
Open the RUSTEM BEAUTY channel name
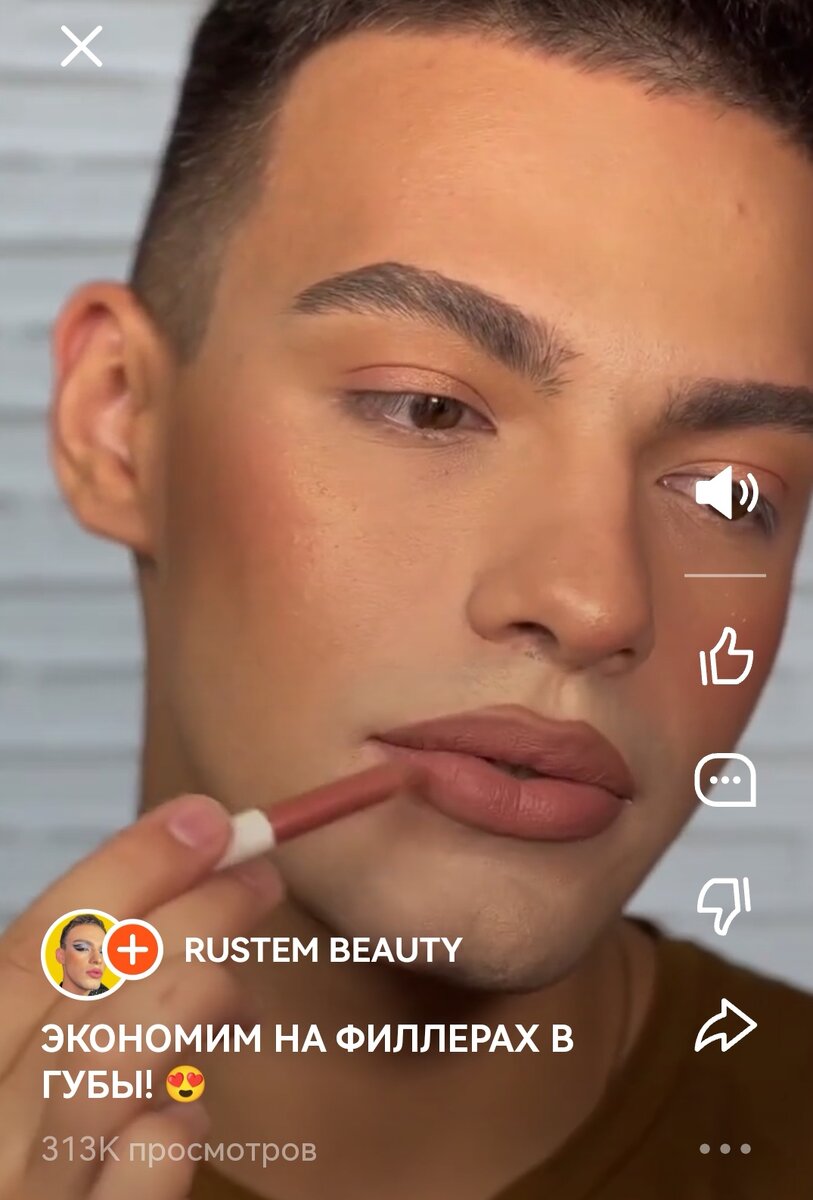coord(323,950)
